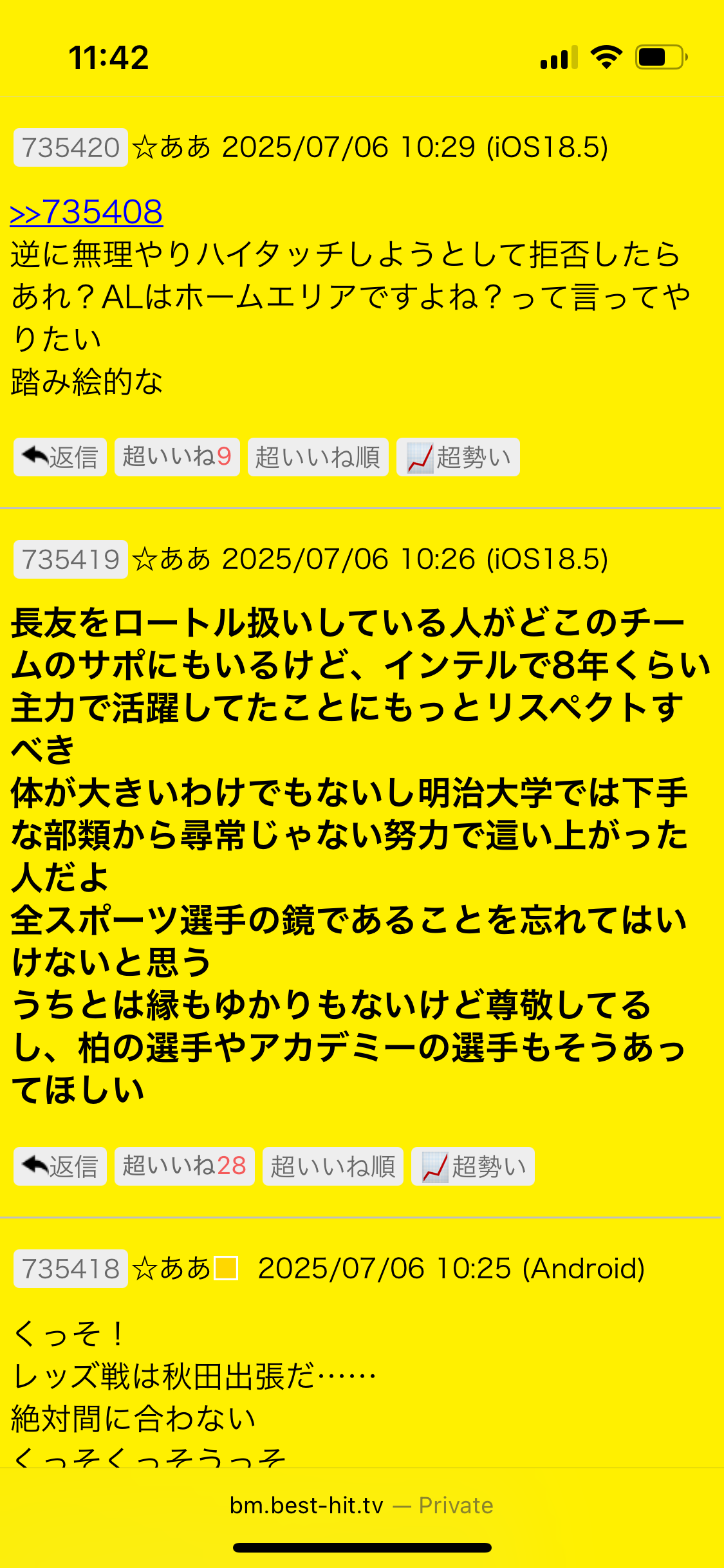Sort by 超いいね順 under post 735420

pyautogui.click(x=318, y=457)
